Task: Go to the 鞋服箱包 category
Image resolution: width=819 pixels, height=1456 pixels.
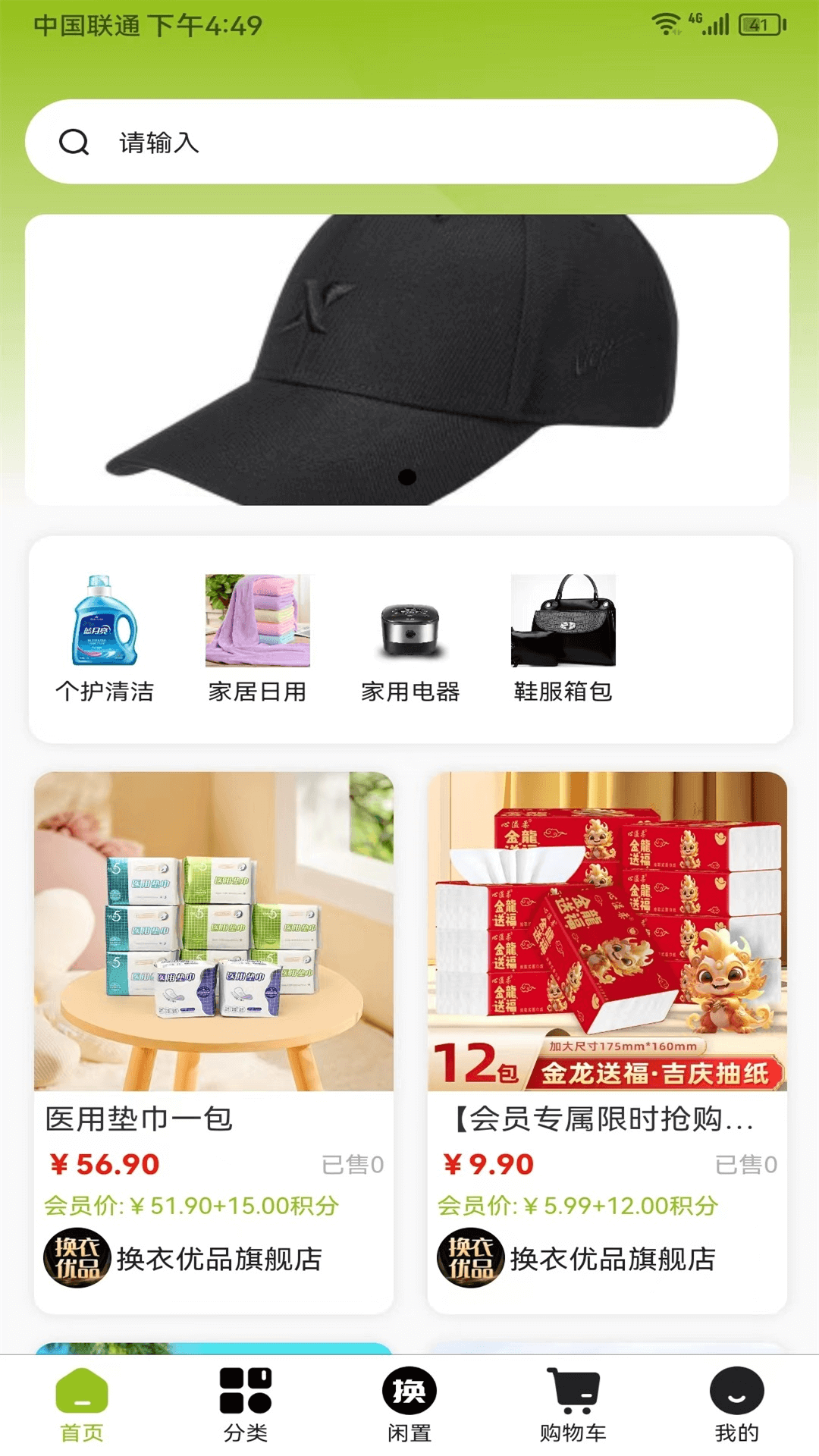Action: pos(563,639)
